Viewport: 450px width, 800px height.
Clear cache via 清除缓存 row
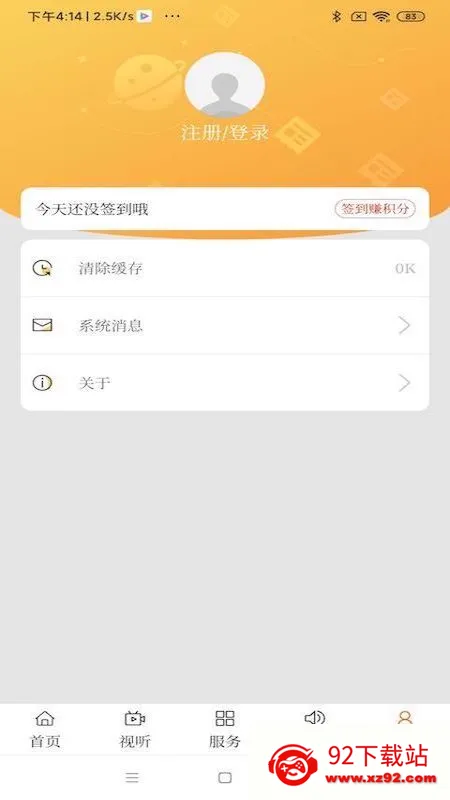point(224,268)
